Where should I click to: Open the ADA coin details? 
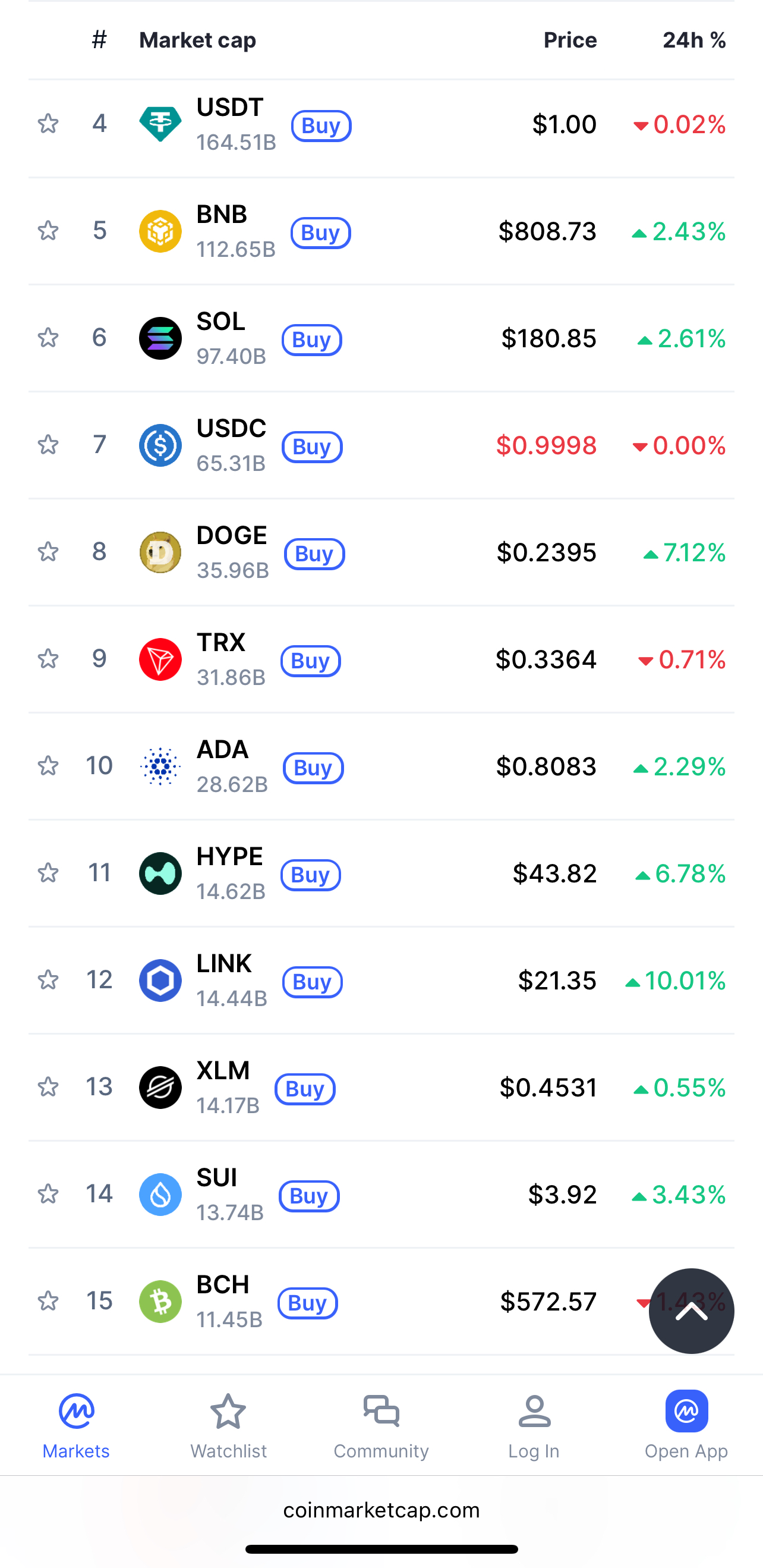point(381,766)
